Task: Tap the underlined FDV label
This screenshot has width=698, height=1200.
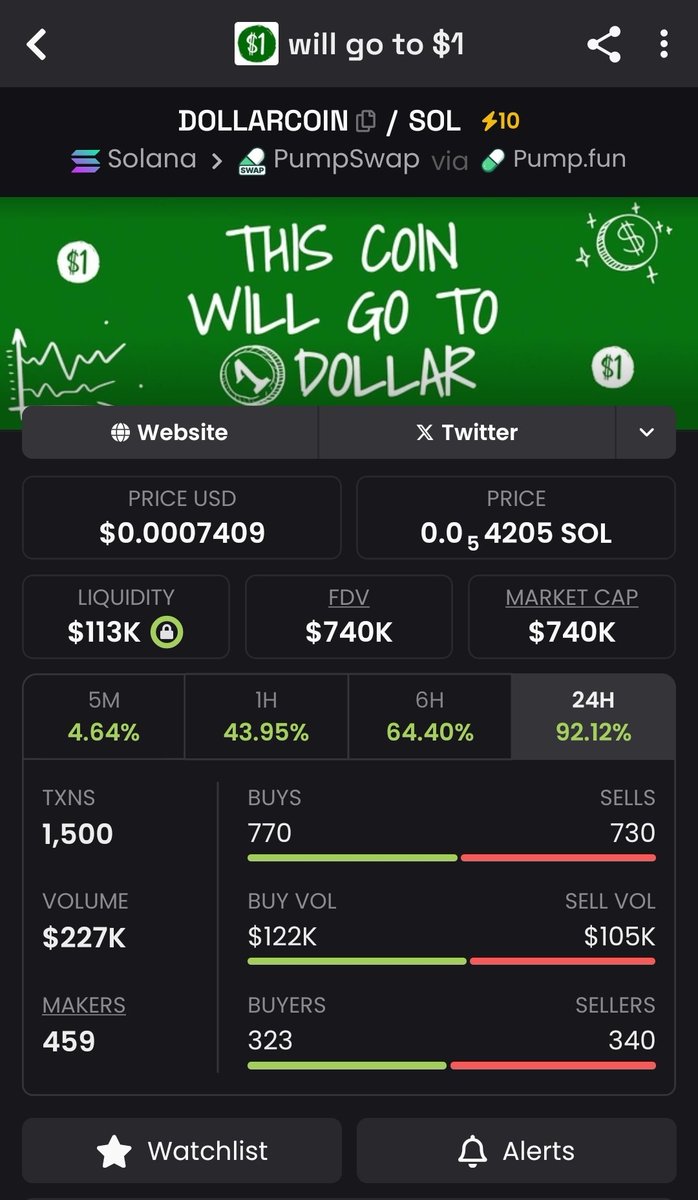Action: click(349, 597)
